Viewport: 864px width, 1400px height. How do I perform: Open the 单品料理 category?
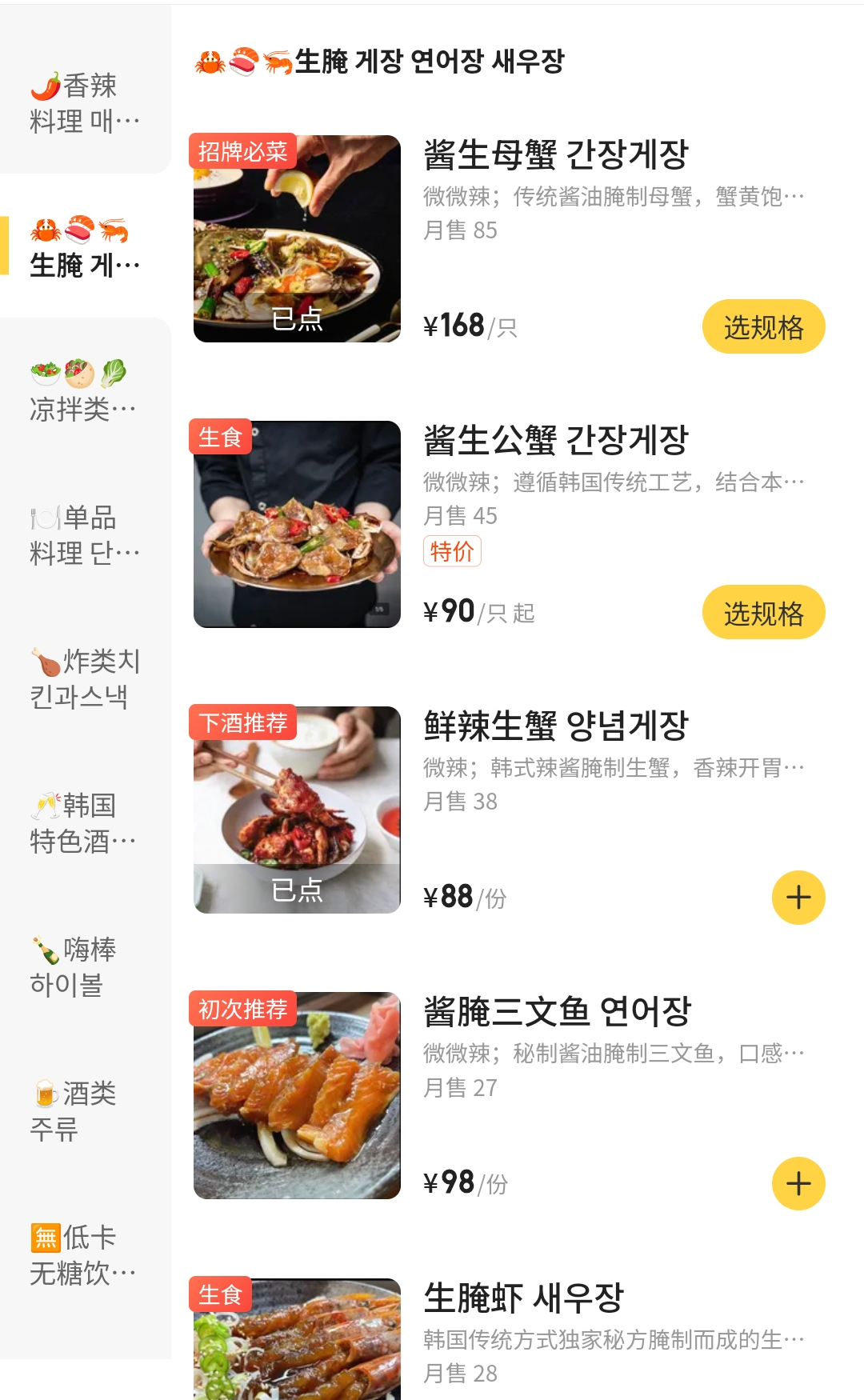pos(85,534)
